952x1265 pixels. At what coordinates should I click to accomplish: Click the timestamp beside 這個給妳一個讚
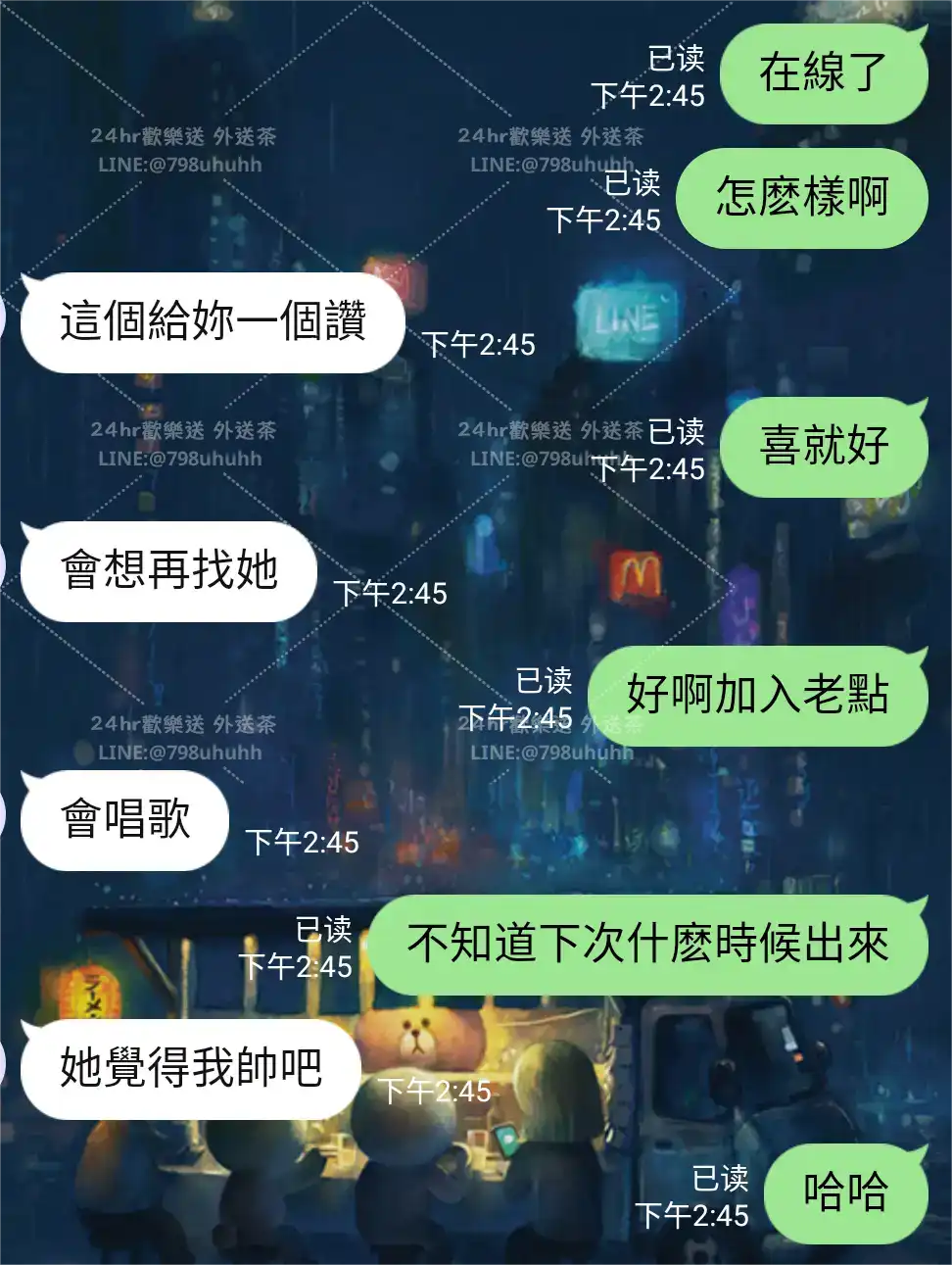tap(477, 345)
